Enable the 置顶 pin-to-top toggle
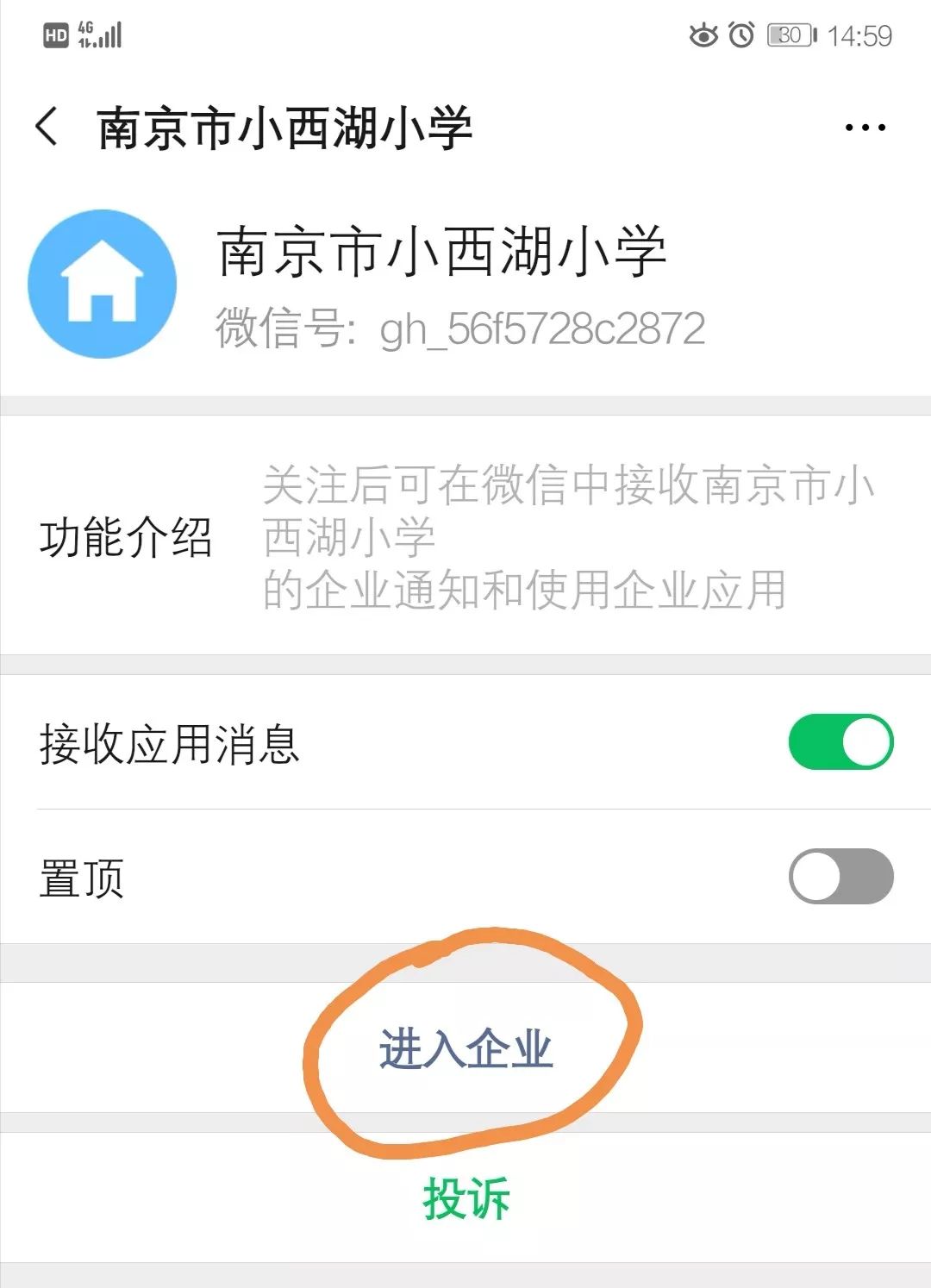The image size is (931, 1288). 842,875
